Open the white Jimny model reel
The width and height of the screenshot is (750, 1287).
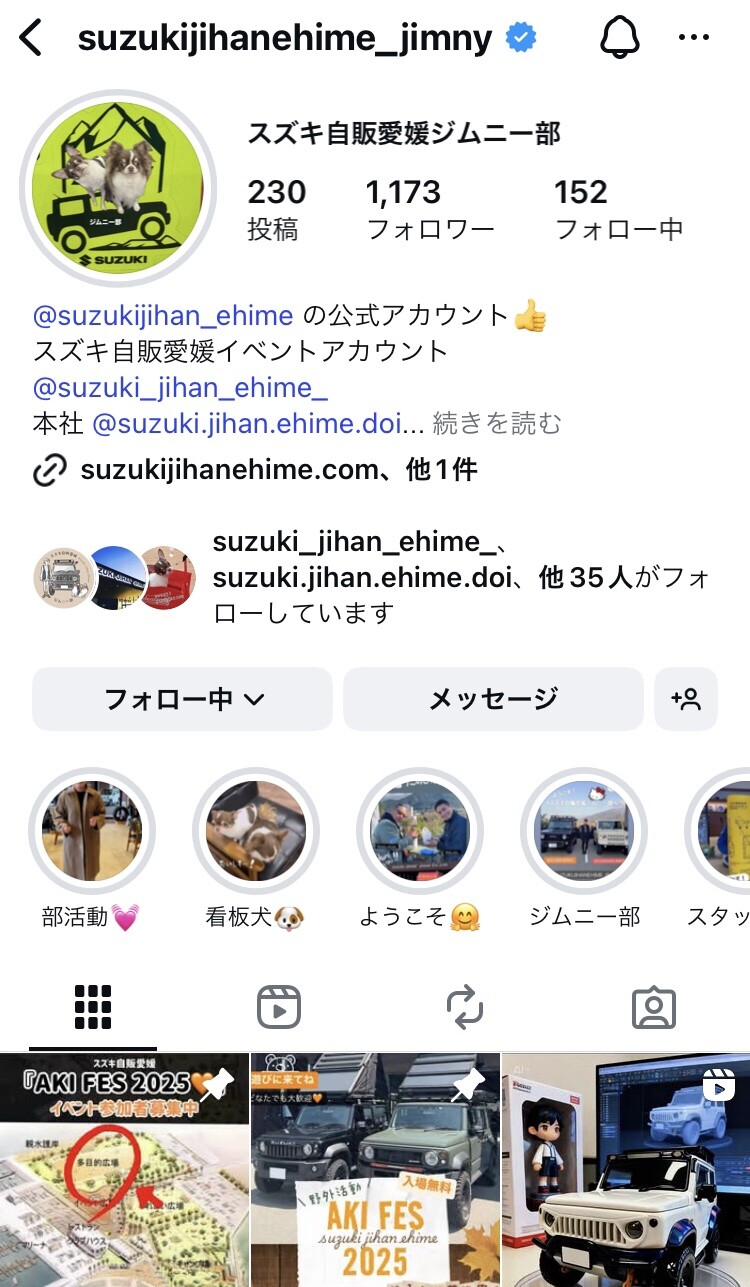click(626, 1169)
